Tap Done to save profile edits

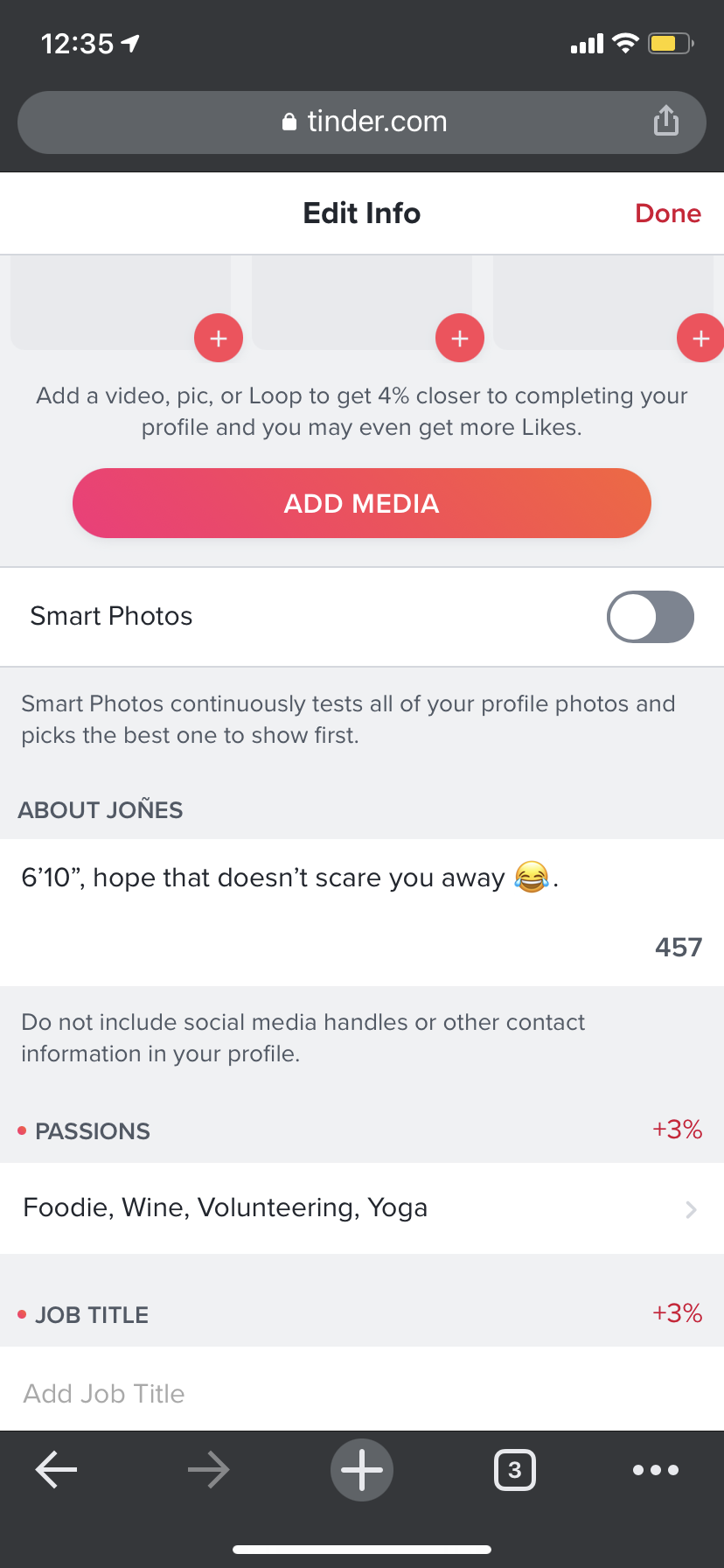pyautogui.click(x=668, y=213)
